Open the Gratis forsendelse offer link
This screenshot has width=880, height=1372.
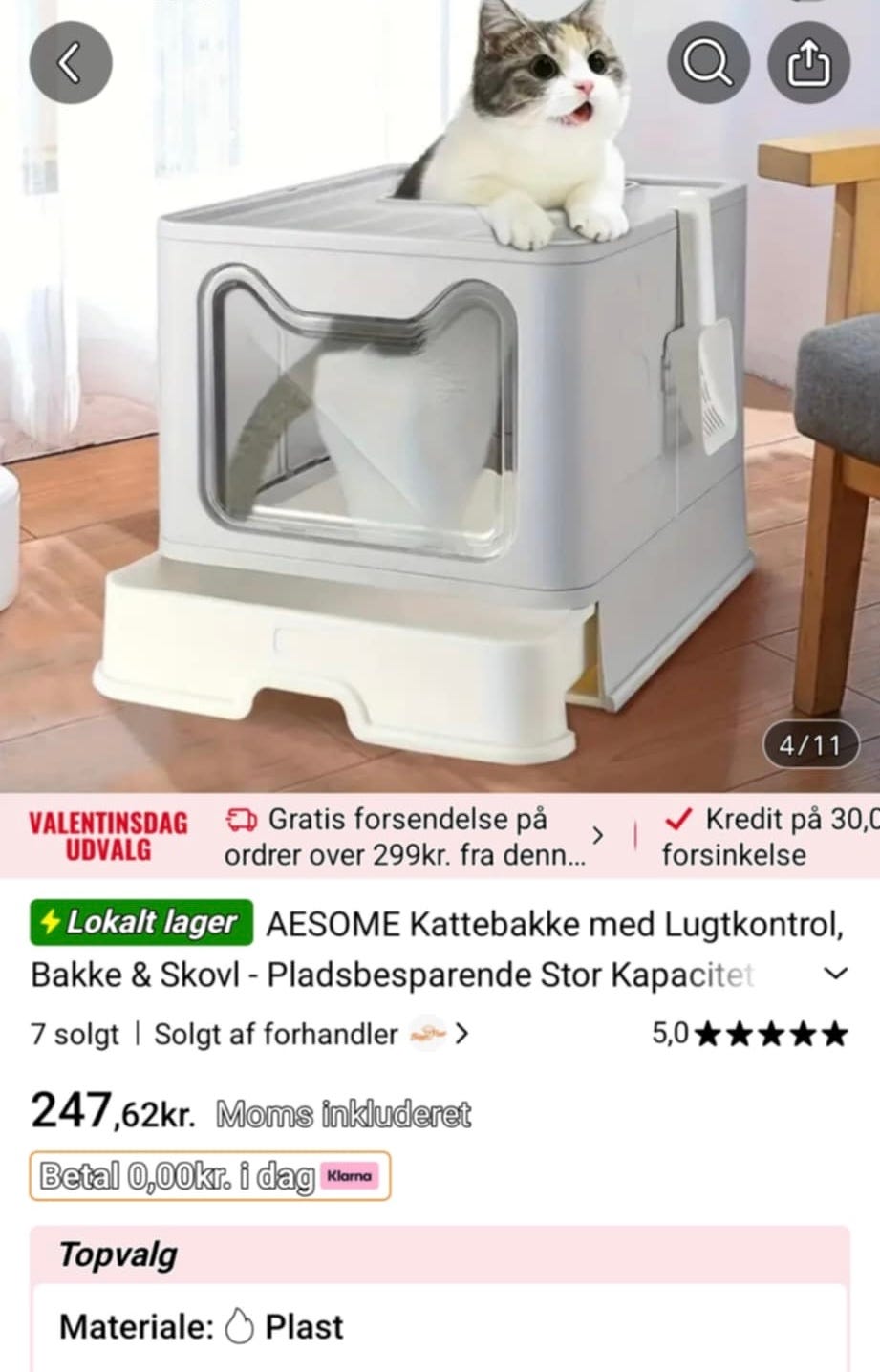tap(401, 836)
